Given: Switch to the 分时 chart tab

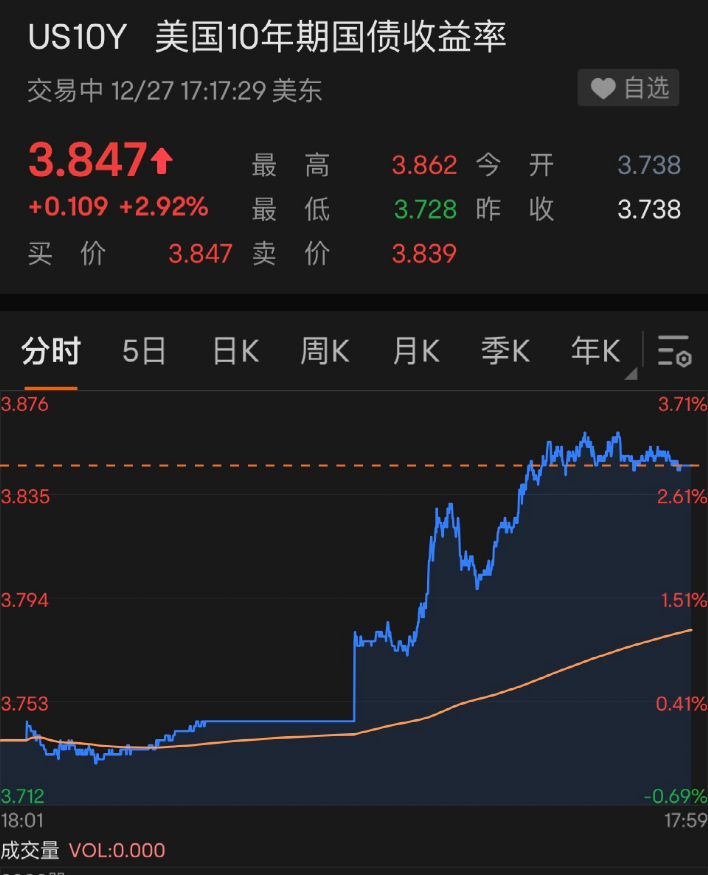Looking at the screenshot, I should pyautogui.click(x=51, y=351).
